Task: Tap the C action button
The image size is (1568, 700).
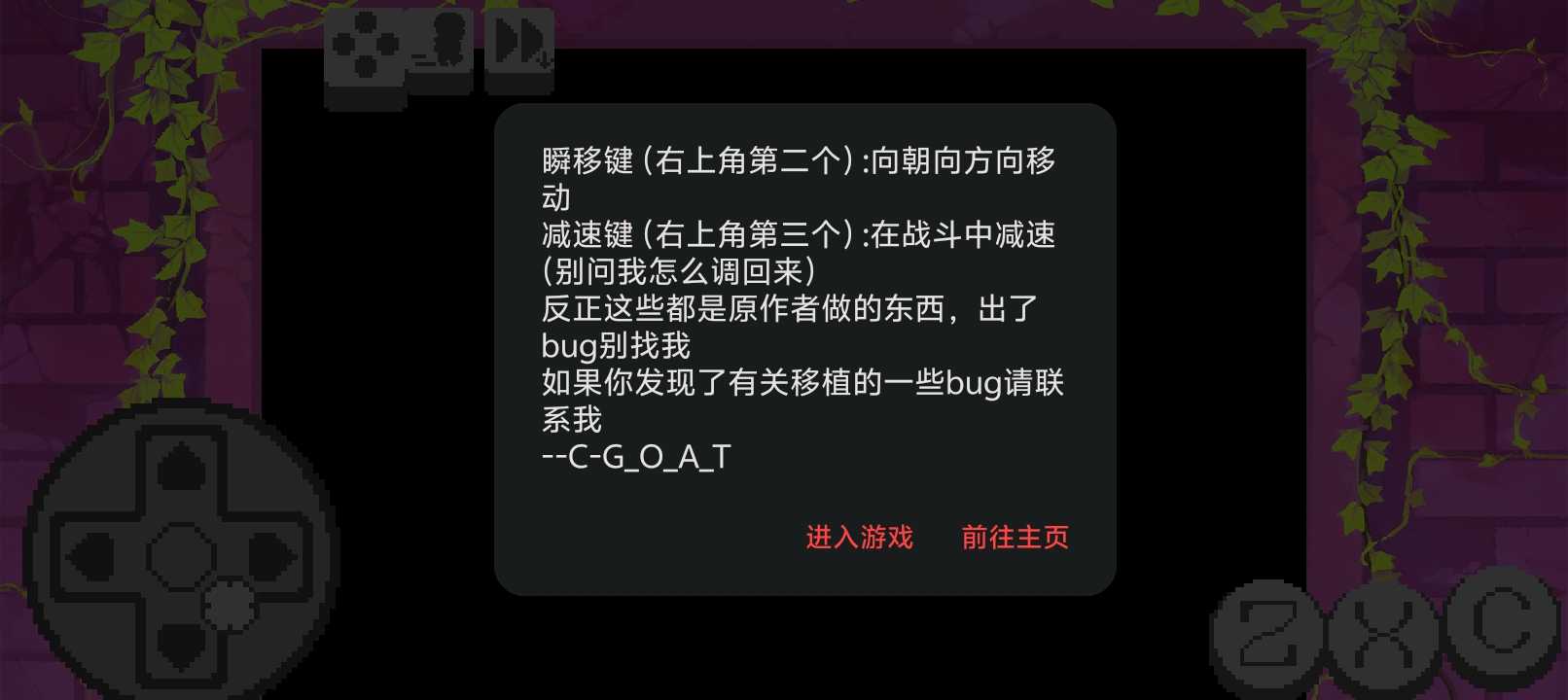Action: pos(1501,620)
